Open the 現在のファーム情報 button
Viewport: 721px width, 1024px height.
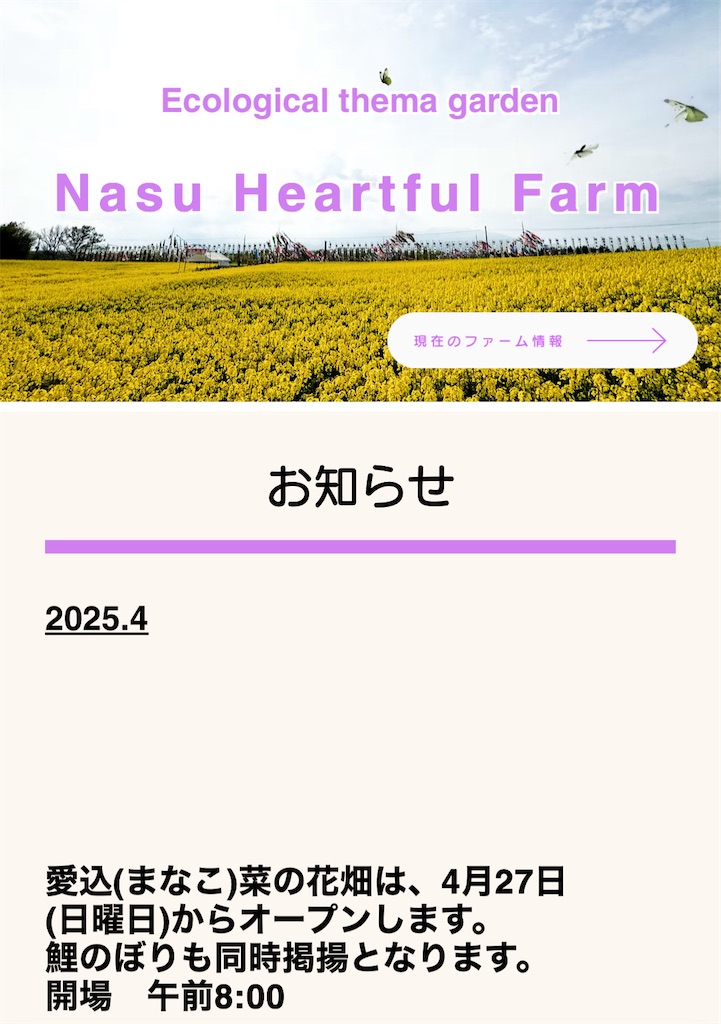pos(541,341)
